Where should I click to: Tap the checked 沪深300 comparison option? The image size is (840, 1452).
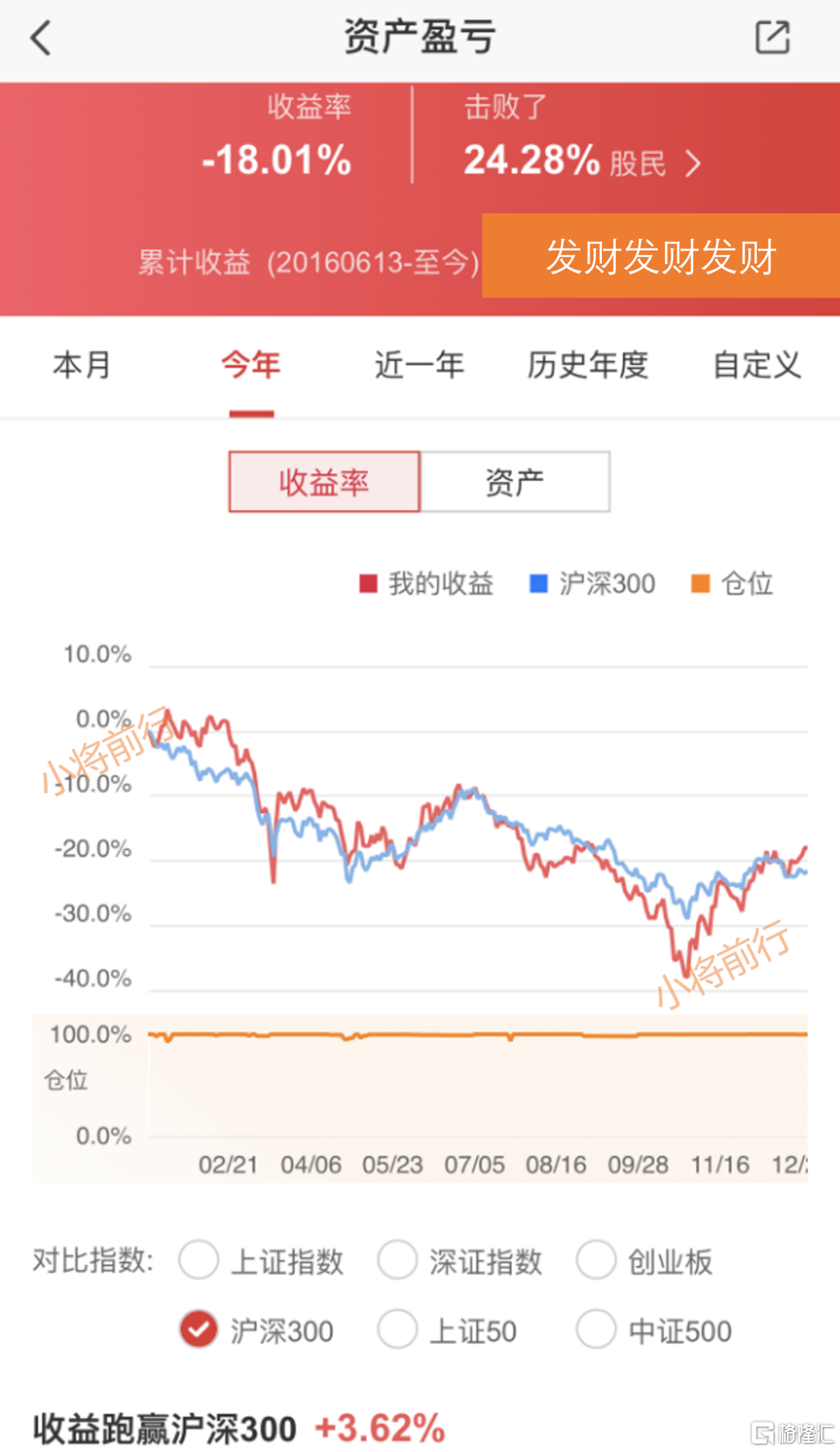(257, 1330)
